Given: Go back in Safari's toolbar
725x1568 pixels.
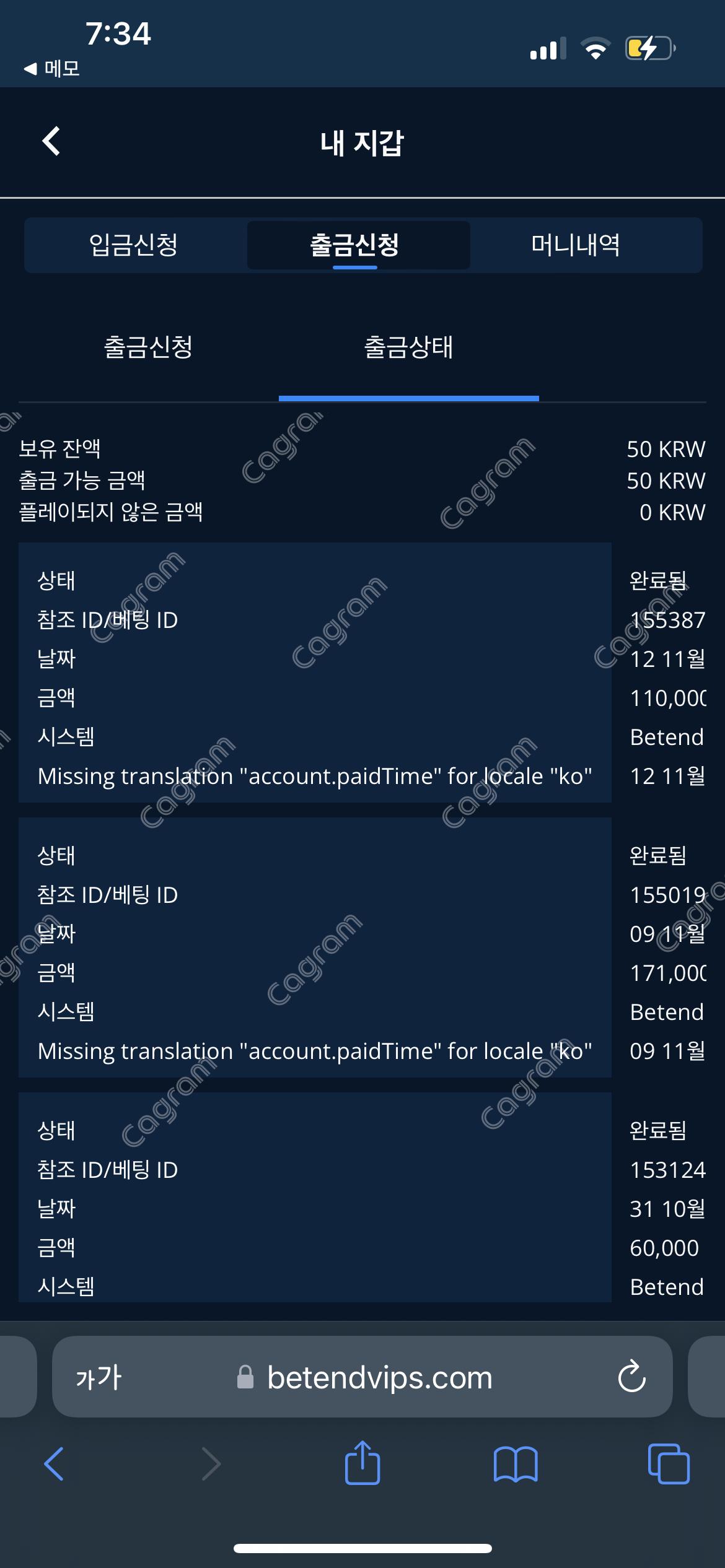Looking at the screenshot, I should pyautogui.click(x=55, y=1464).
